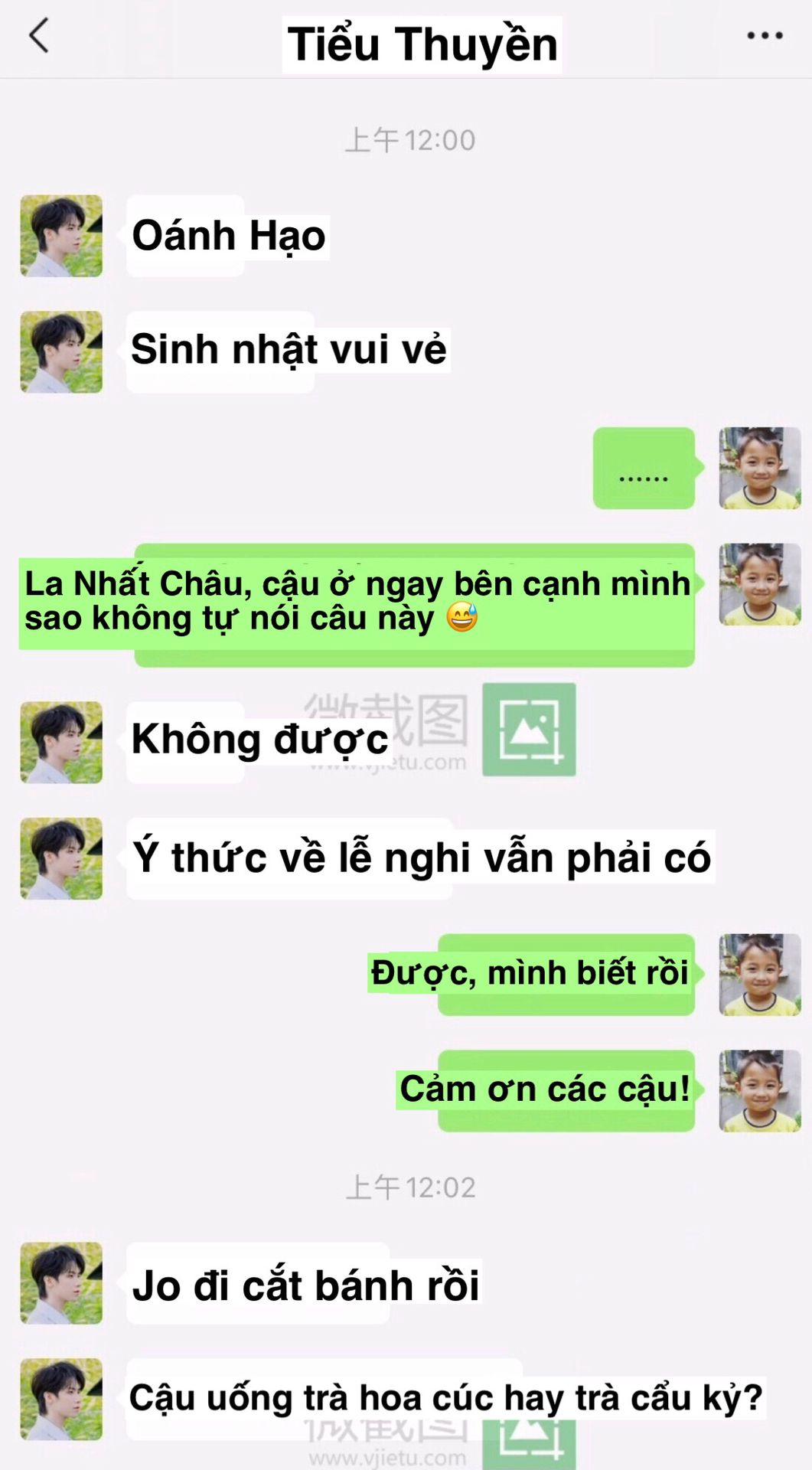
Task: Open the chat overflow menu
Action: coord(765,36)
